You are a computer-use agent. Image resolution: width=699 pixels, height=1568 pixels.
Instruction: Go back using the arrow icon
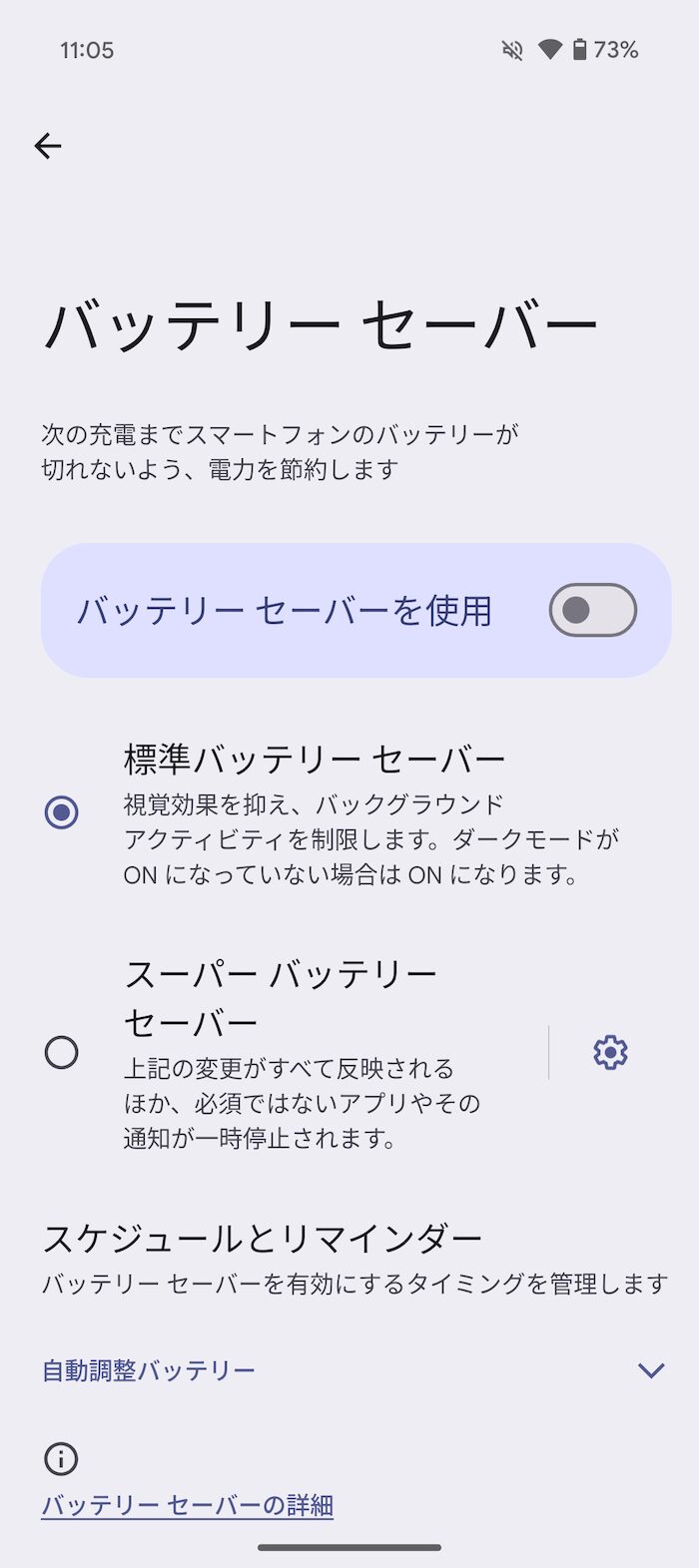[x=48, y=147]
